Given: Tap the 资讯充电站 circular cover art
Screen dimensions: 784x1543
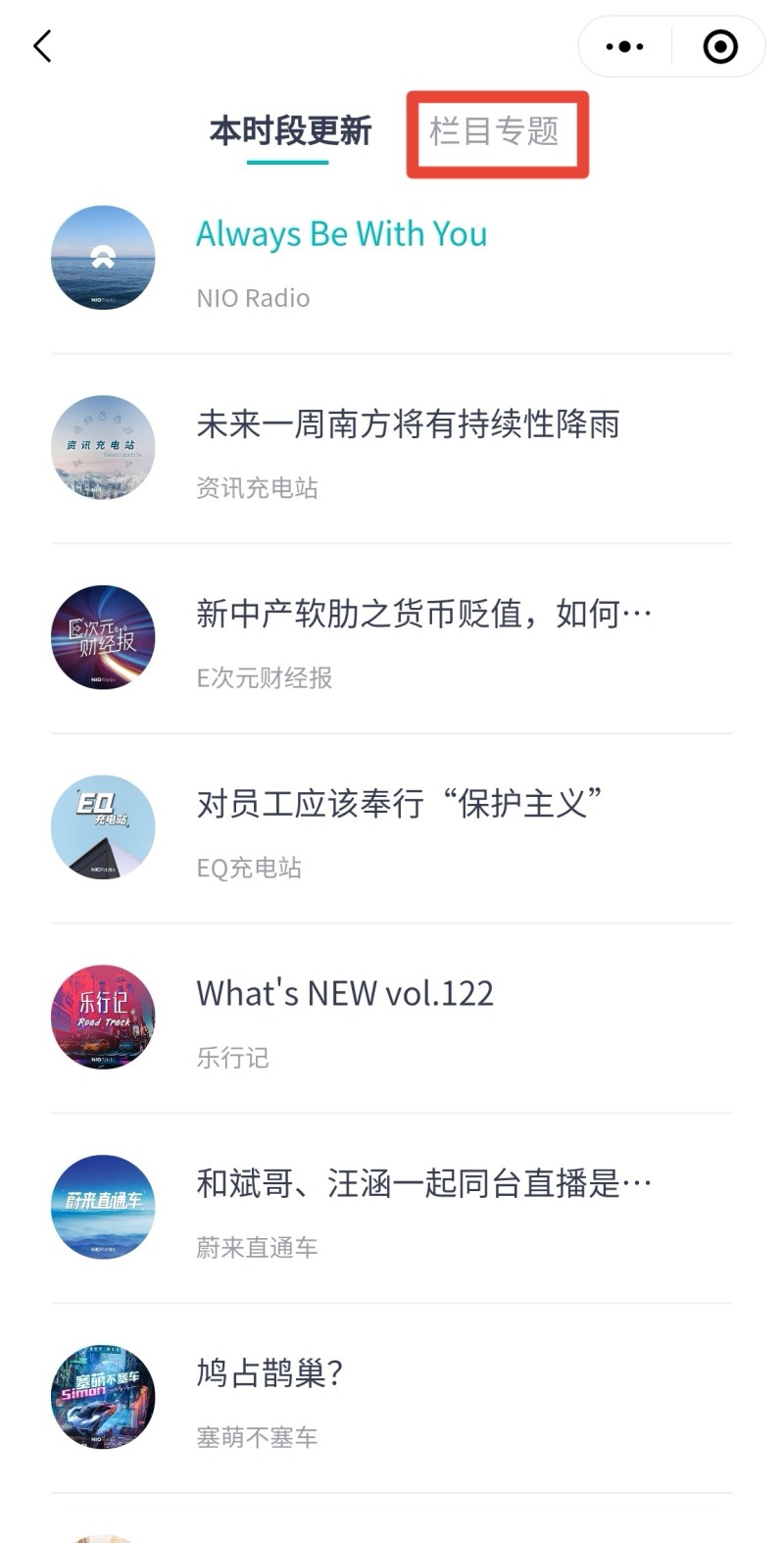Looking at the screenshot, I should [x=102, y=448].
